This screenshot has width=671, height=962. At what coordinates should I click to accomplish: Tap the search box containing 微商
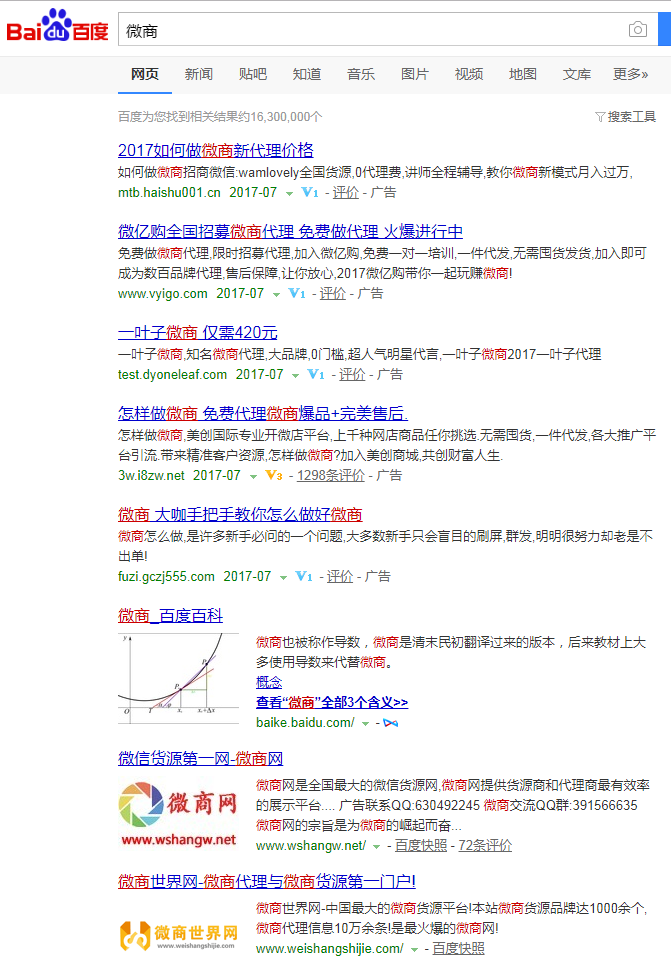click(370, 30)
